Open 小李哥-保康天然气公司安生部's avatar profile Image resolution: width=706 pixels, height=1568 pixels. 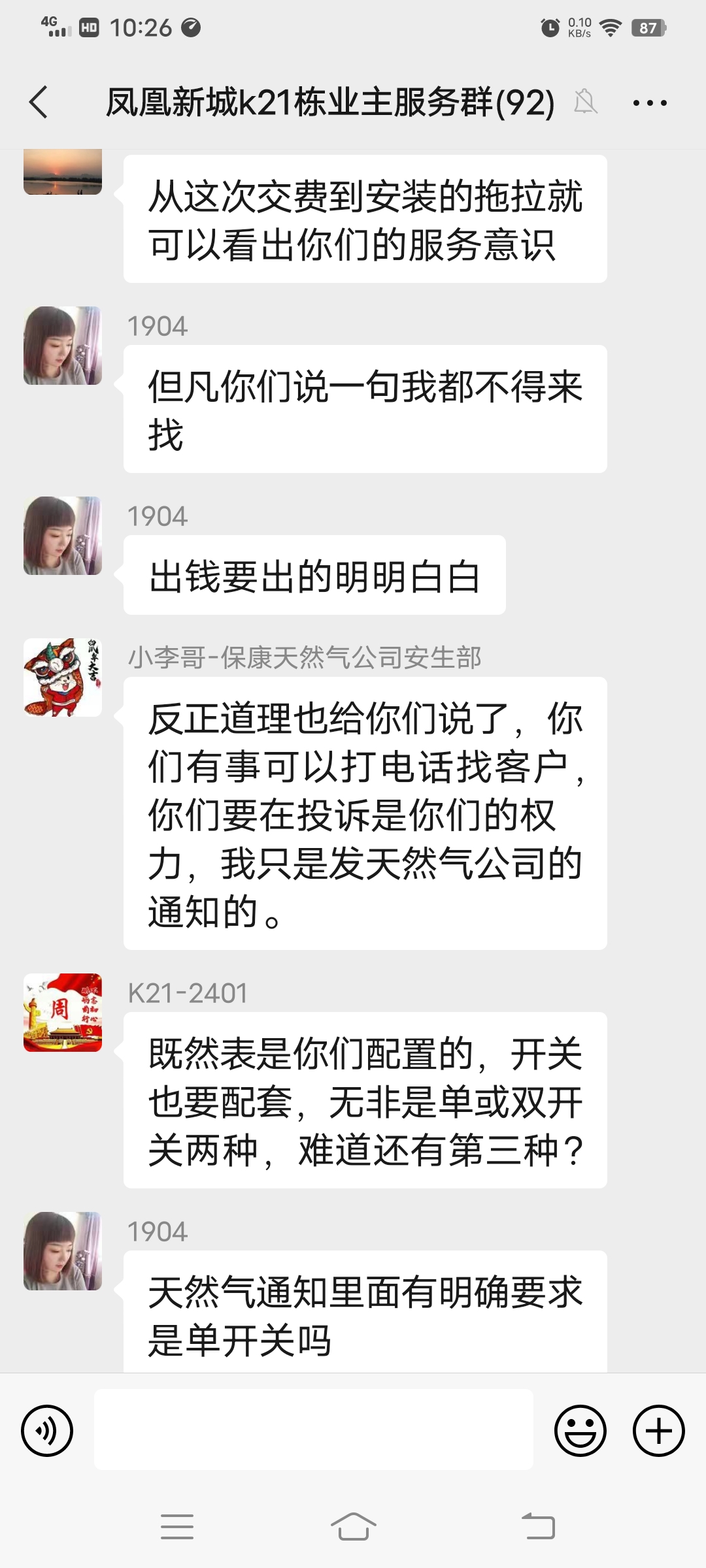point(63,678)
